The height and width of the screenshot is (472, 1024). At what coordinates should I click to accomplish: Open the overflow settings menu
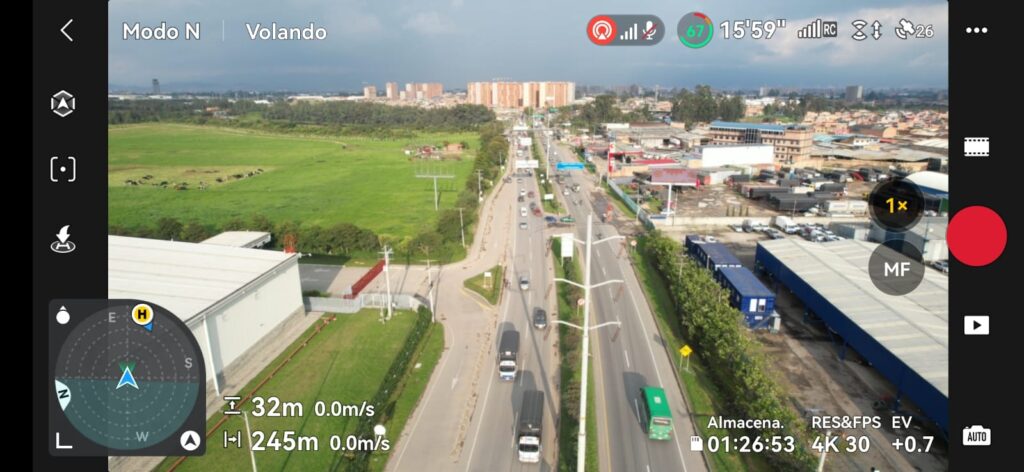pyautogui.click(x=976, y=31)
